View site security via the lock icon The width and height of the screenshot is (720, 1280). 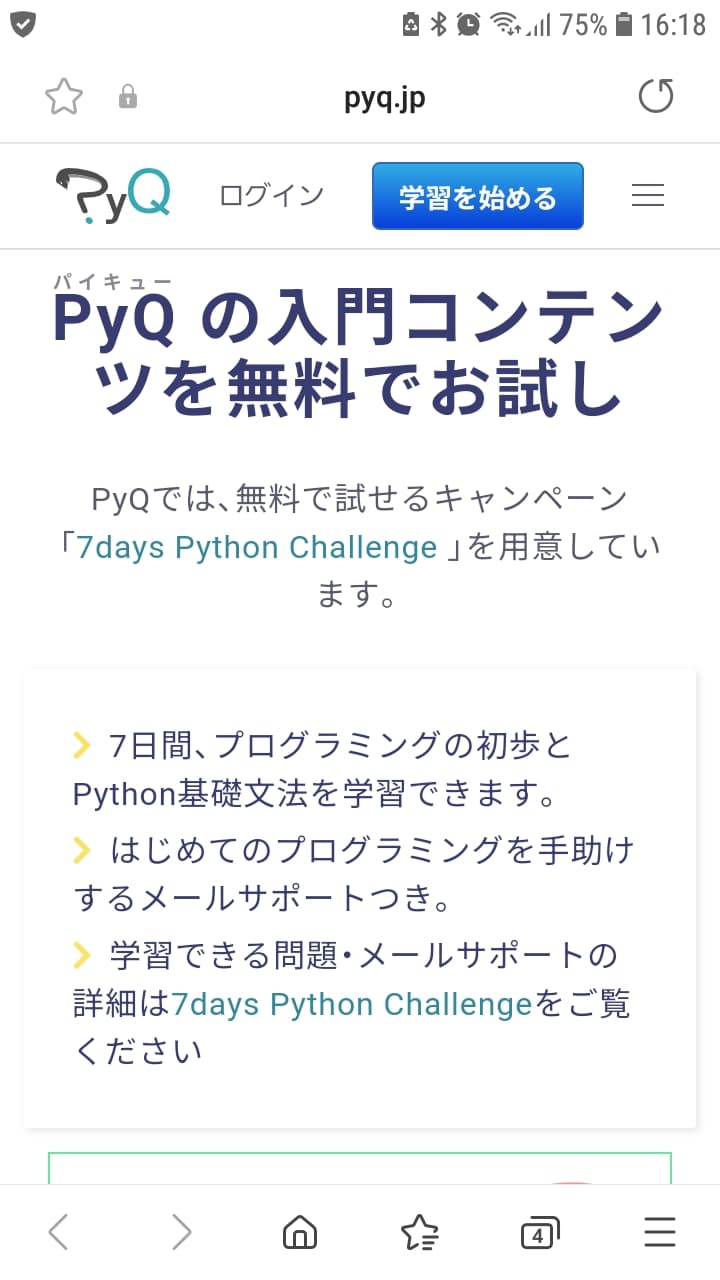128,96
